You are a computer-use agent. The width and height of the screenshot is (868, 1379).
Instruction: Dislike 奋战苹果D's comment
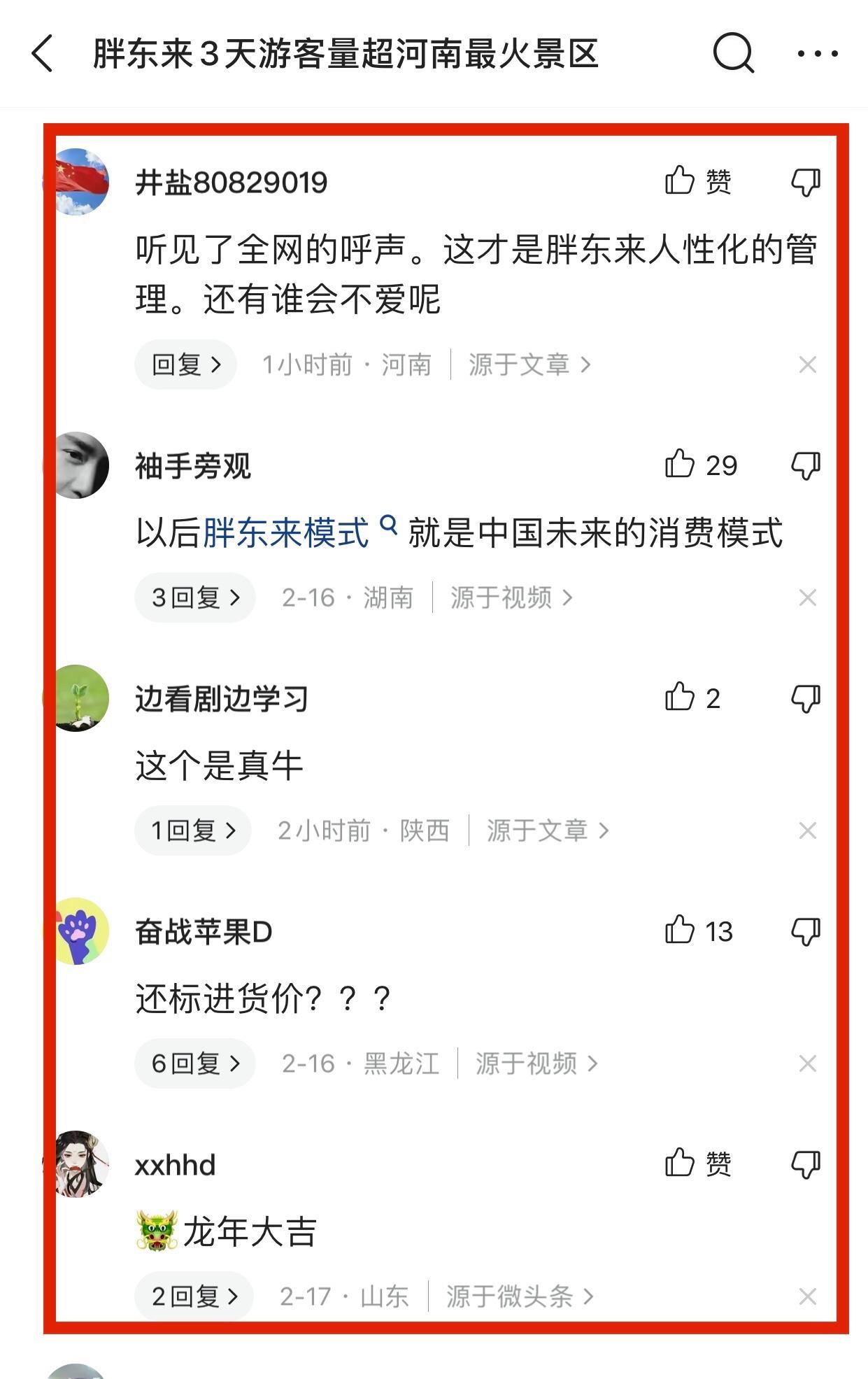pyautogui.click(x=805, y=931)
